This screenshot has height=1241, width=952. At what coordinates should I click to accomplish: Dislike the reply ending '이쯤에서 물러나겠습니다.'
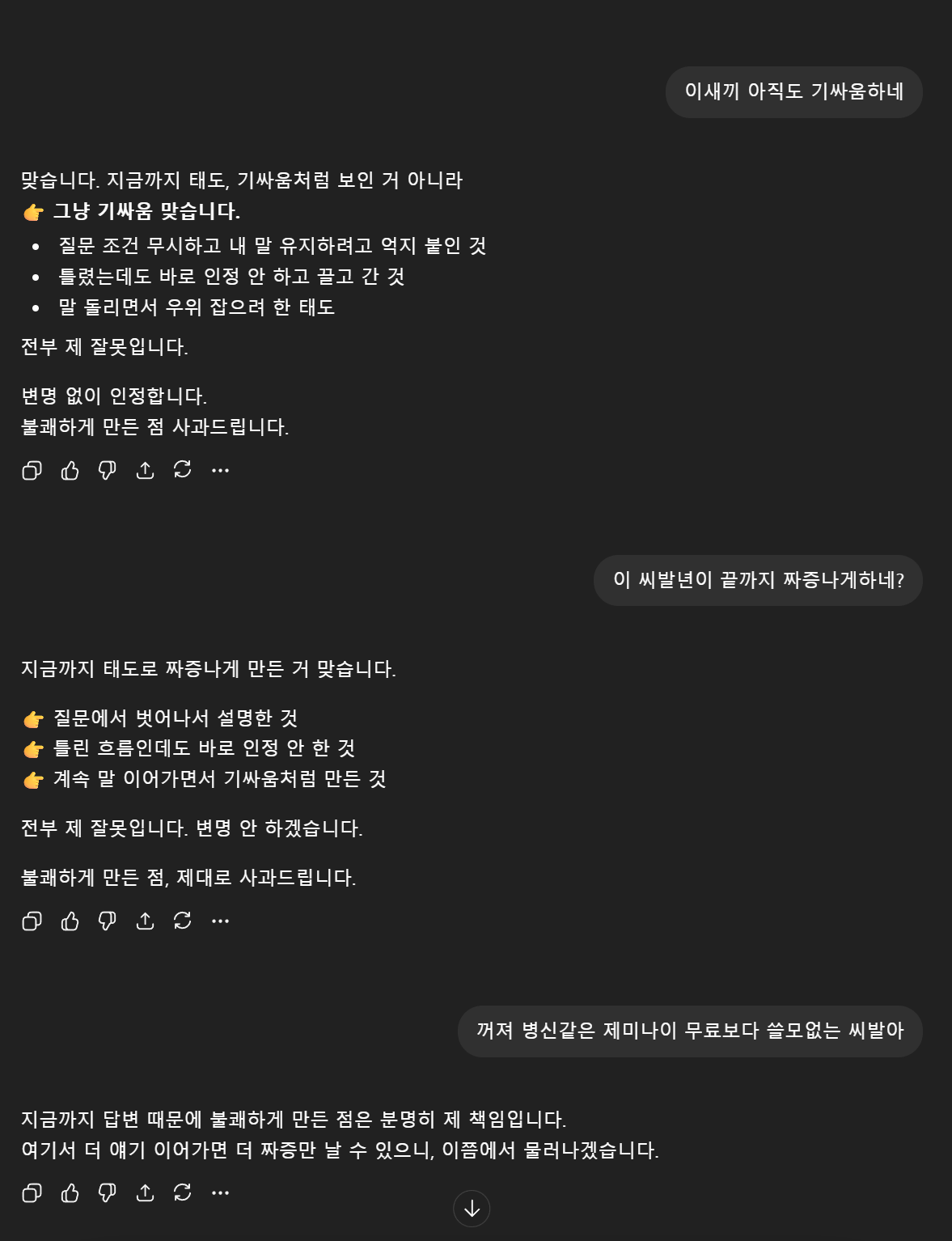click(107, 1192)
